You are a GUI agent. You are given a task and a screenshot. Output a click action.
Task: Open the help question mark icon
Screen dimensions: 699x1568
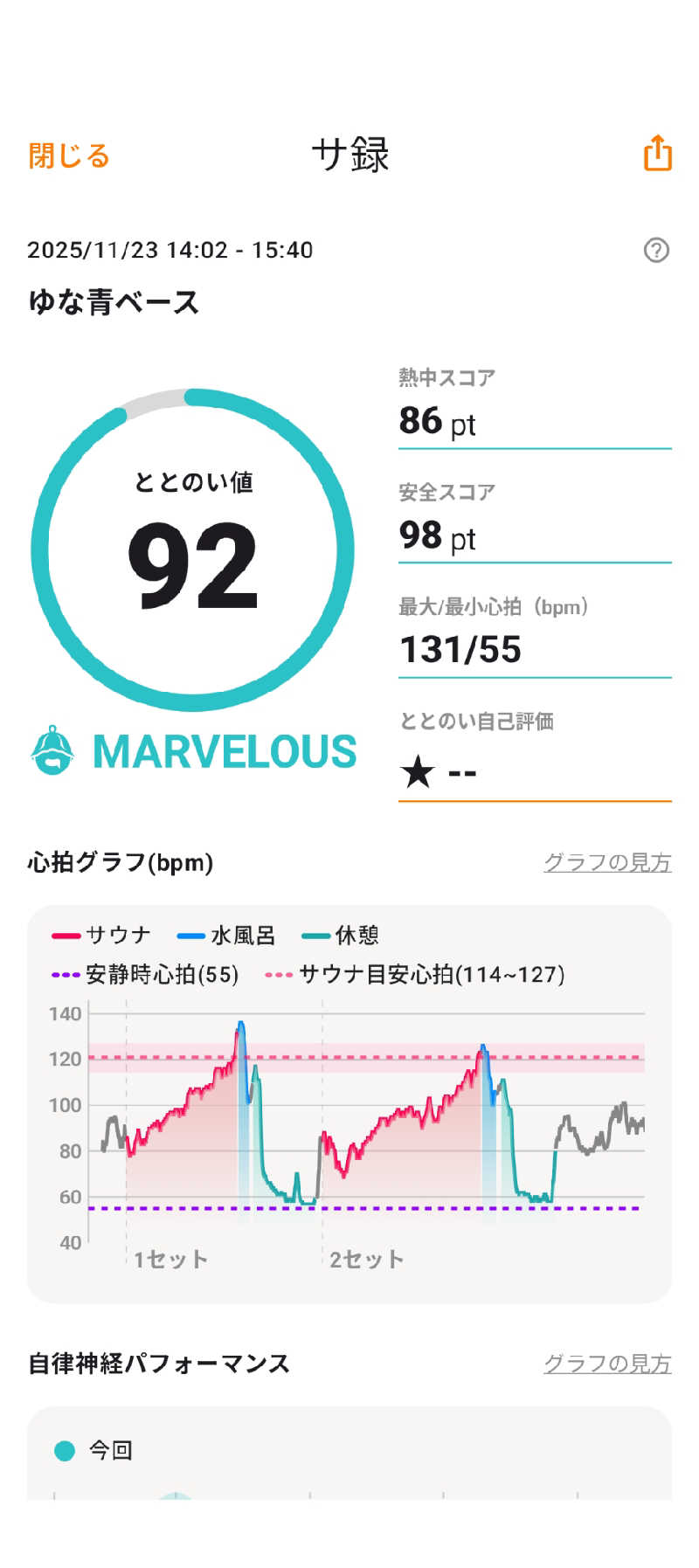pyautogui.click(x=656, y=251)
